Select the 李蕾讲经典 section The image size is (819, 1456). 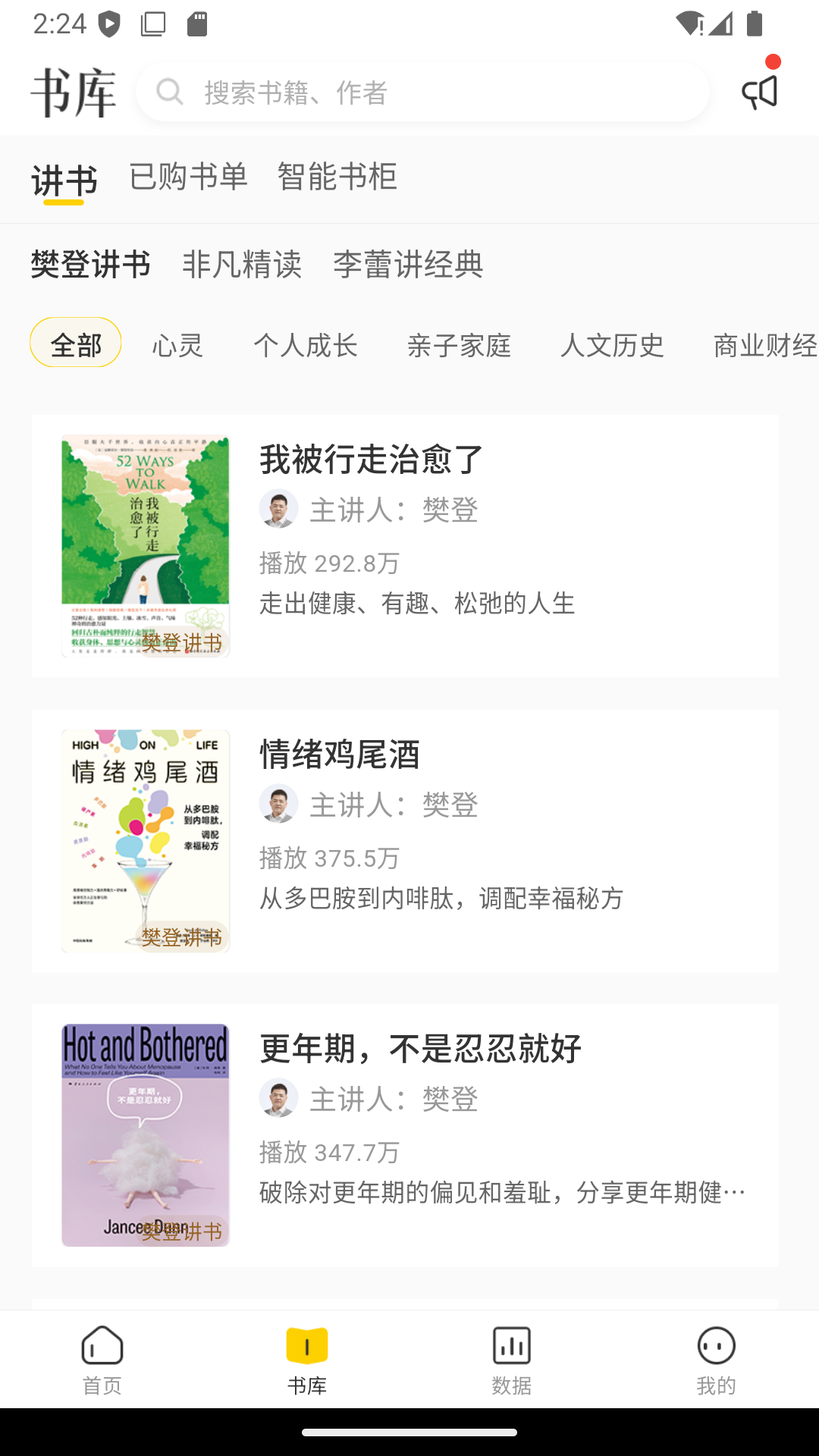408,265
